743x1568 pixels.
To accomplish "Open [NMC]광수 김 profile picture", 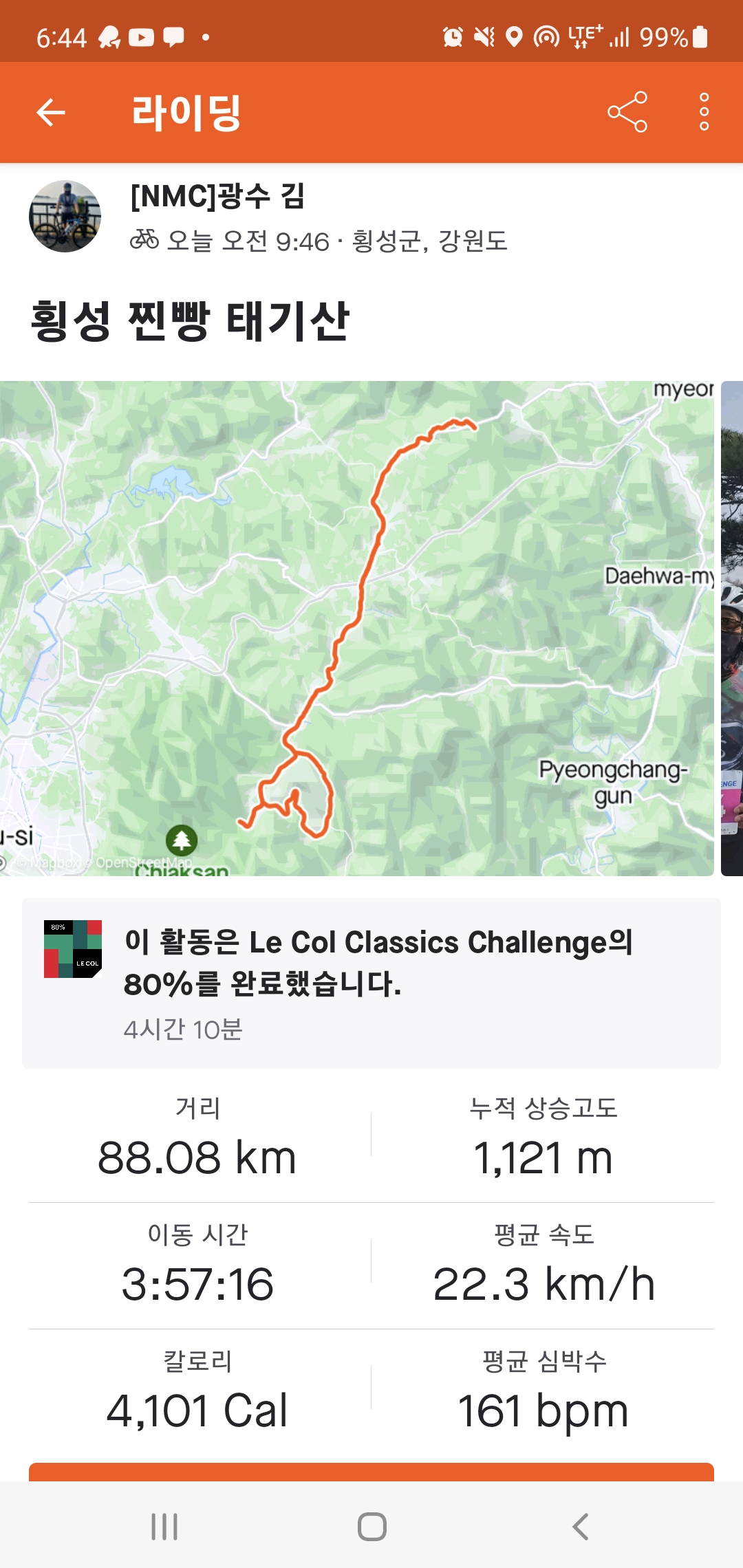I will pos(65,217).
